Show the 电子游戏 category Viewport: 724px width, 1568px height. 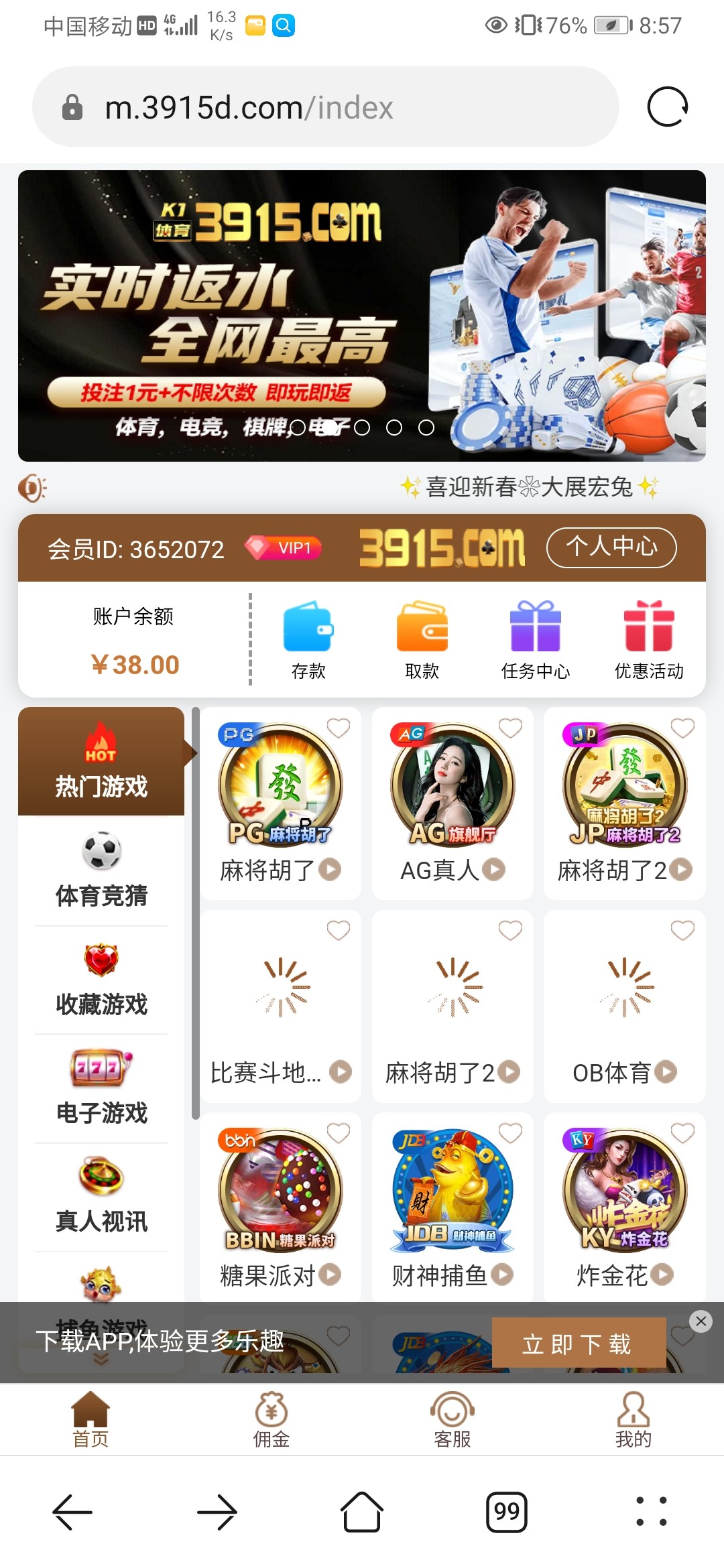pyautogui.click(x=101, y=1088)
